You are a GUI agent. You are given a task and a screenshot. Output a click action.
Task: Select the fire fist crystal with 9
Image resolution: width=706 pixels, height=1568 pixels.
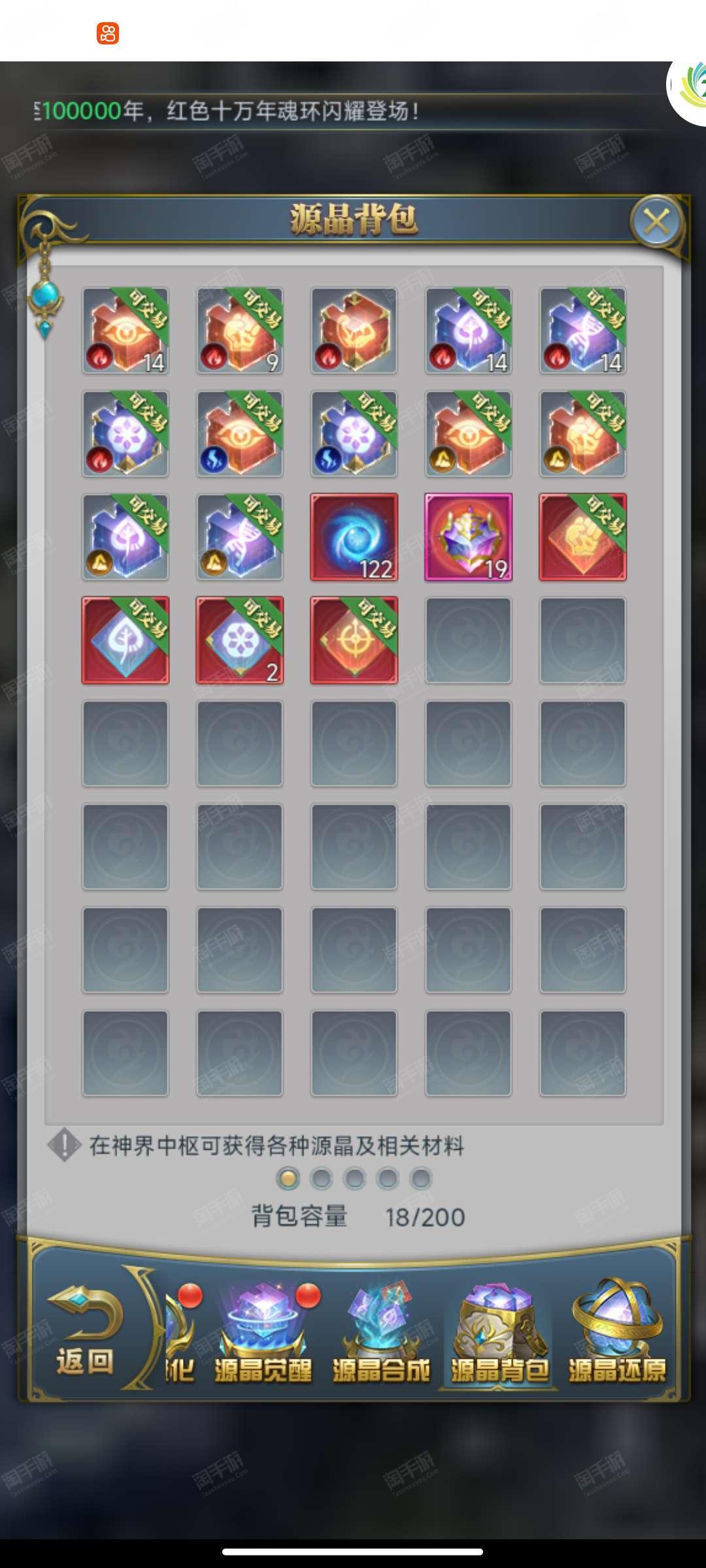[x=239, y=331]
